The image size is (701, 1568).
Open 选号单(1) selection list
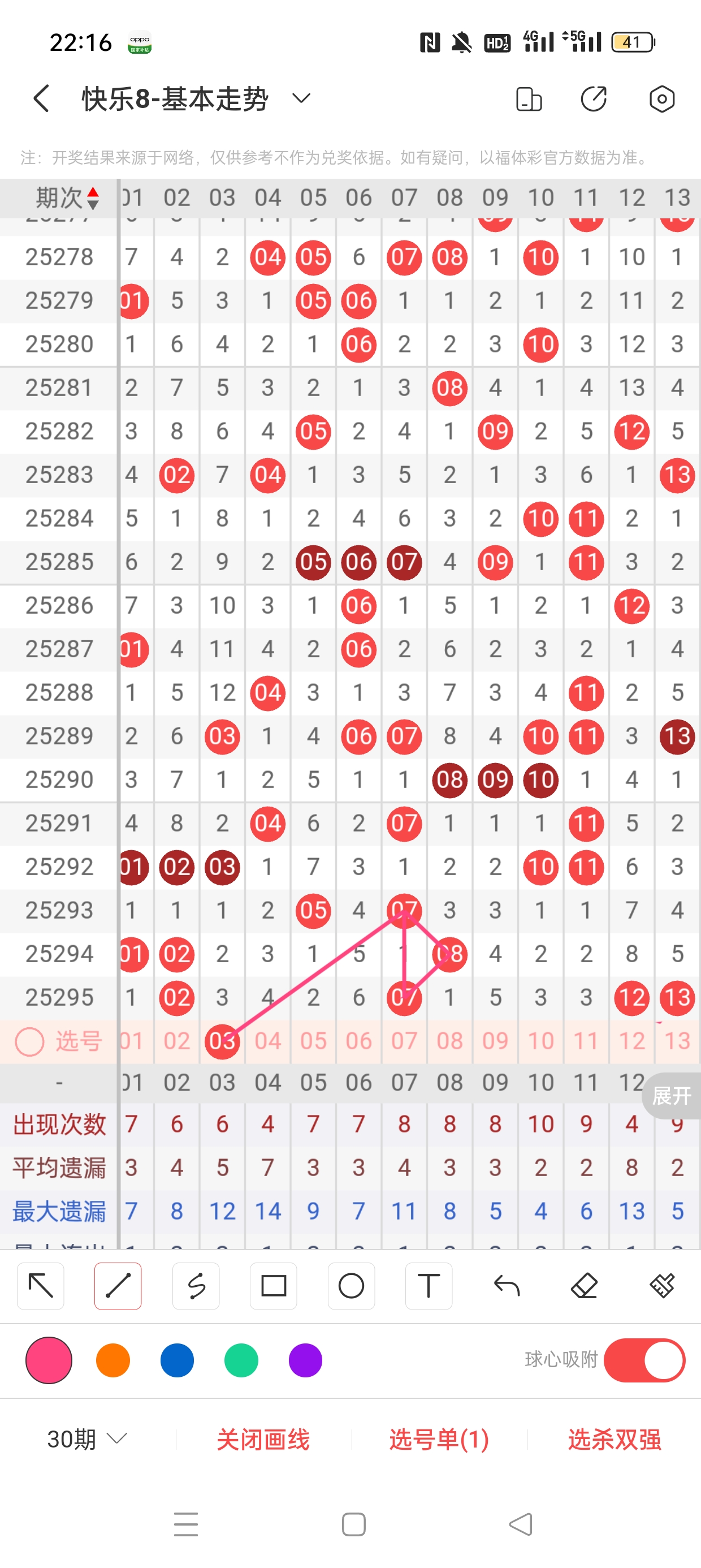439,1440
